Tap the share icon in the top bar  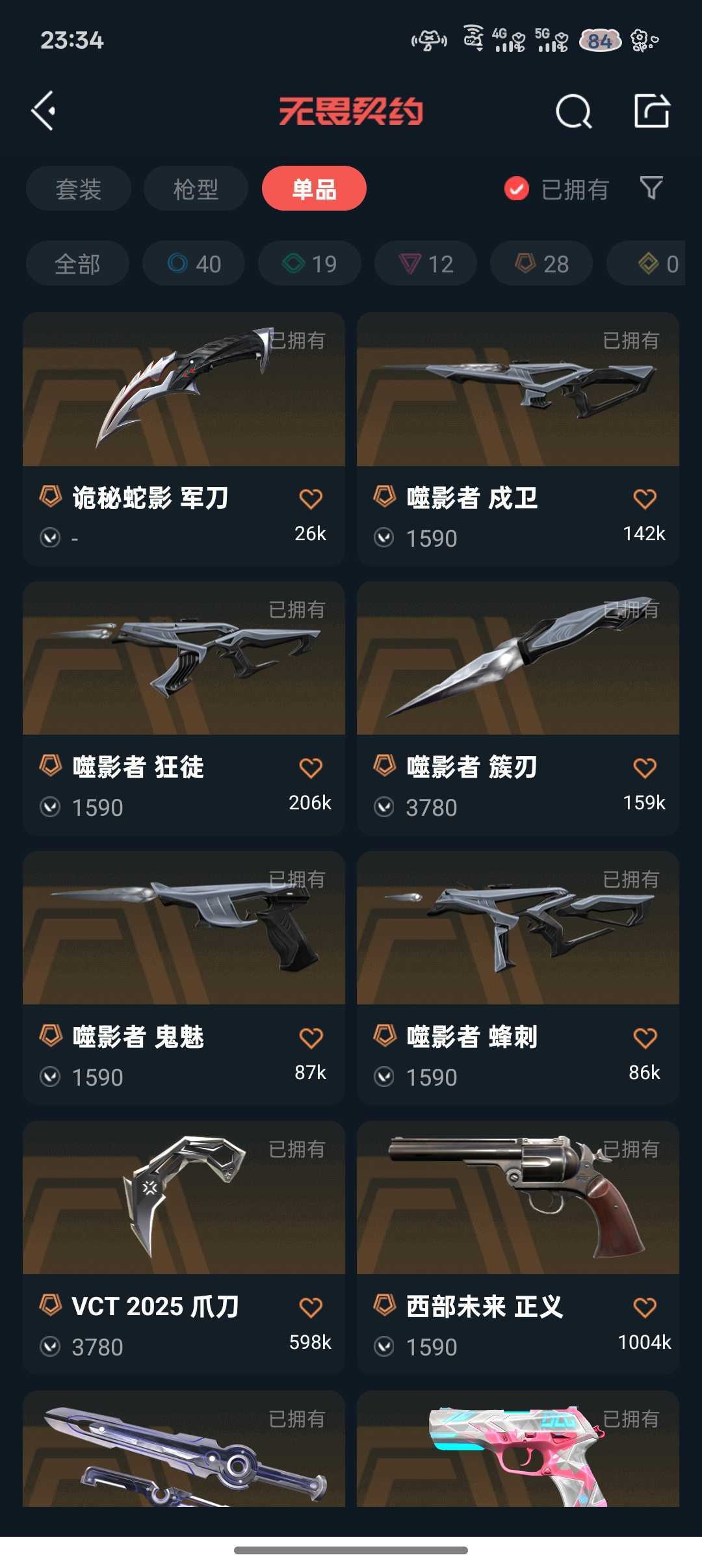(x=651, y=111)
